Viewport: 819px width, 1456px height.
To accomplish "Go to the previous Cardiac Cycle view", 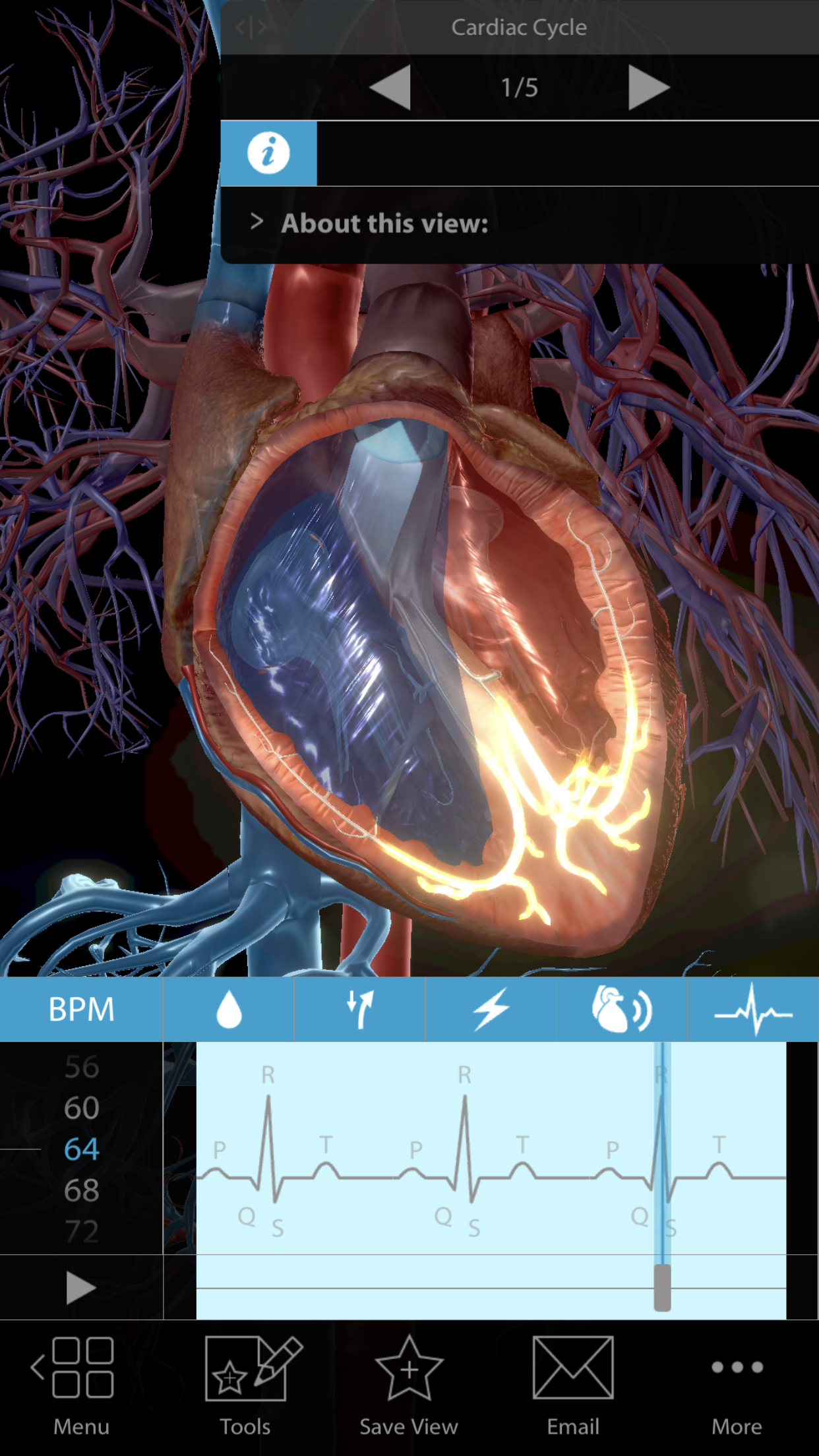I will [390, 87].
